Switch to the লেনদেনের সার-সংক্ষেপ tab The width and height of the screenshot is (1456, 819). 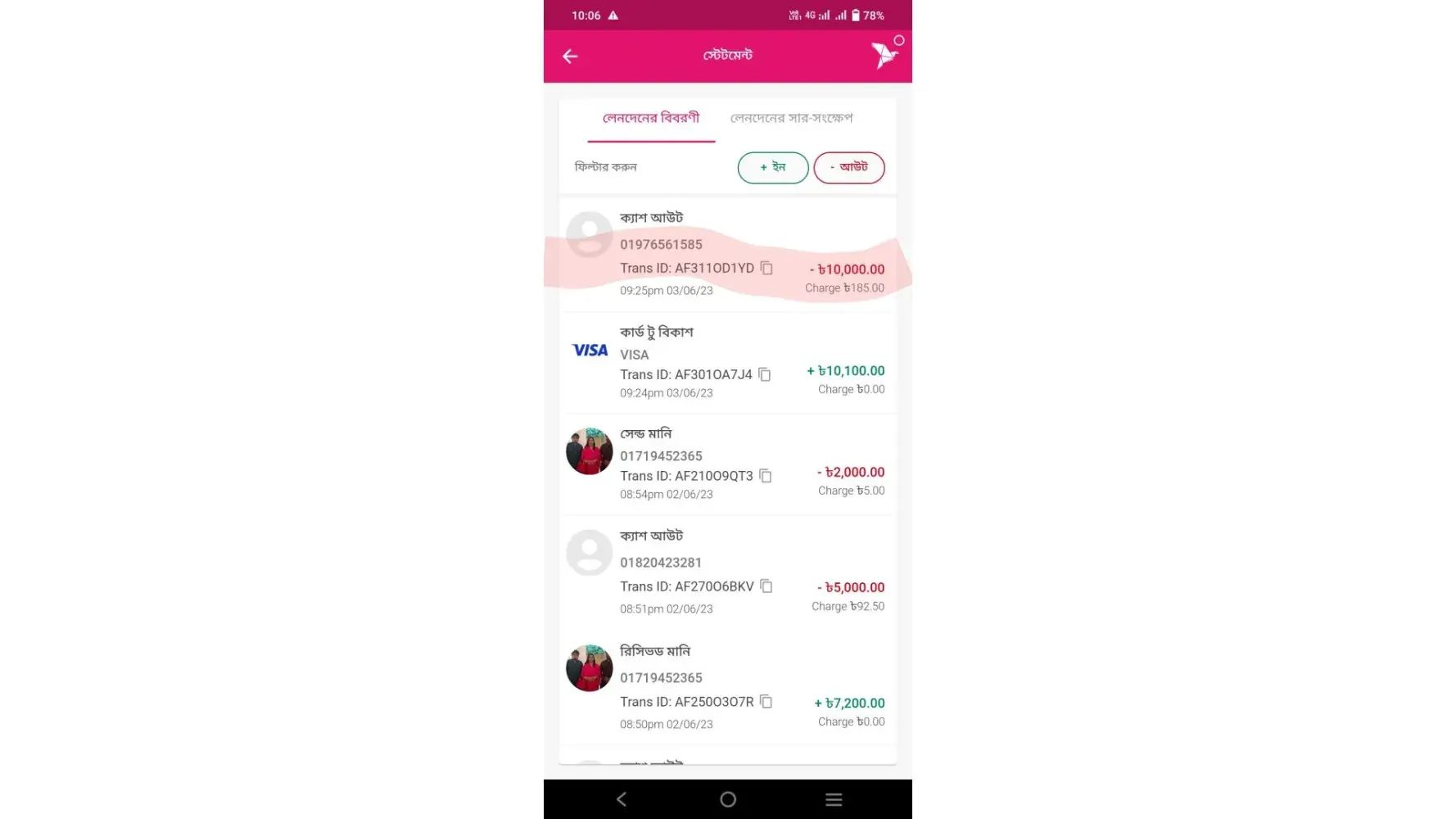coord(791,119)
